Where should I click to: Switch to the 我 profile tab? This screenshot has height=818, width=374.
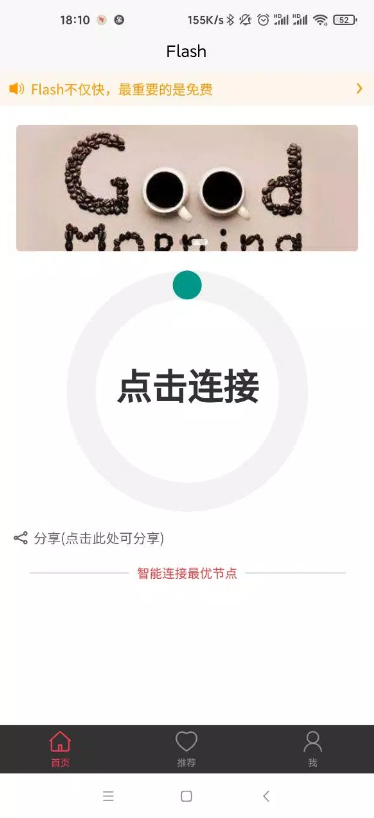pyautogui.click(x=312, y=749)
